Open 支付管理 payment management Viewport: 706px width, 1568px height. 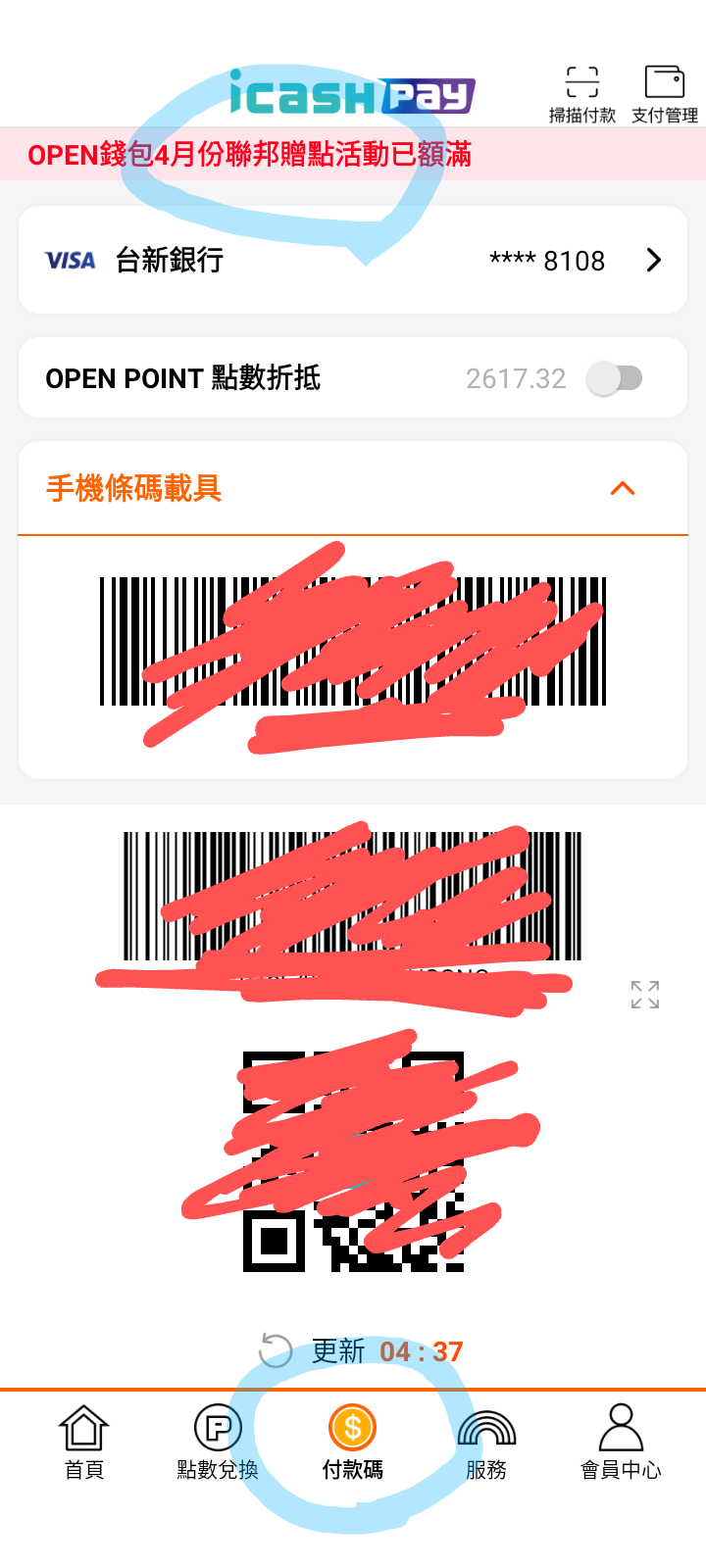coord(664,95)
